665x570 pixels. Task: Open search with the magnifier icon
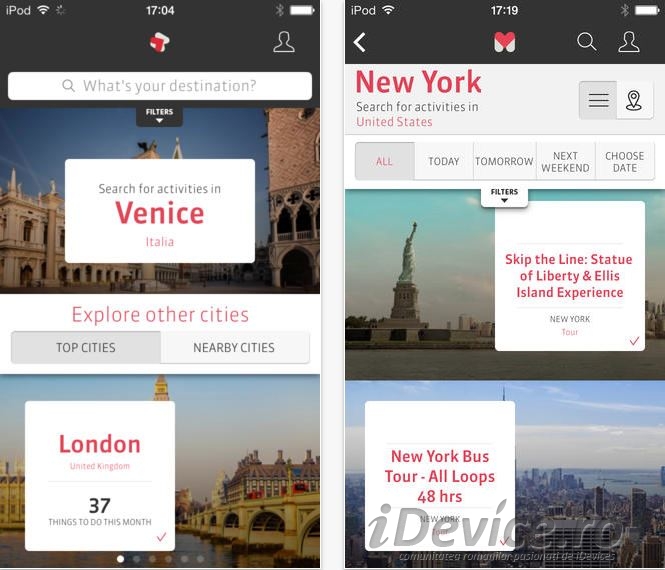pos(587,42)
